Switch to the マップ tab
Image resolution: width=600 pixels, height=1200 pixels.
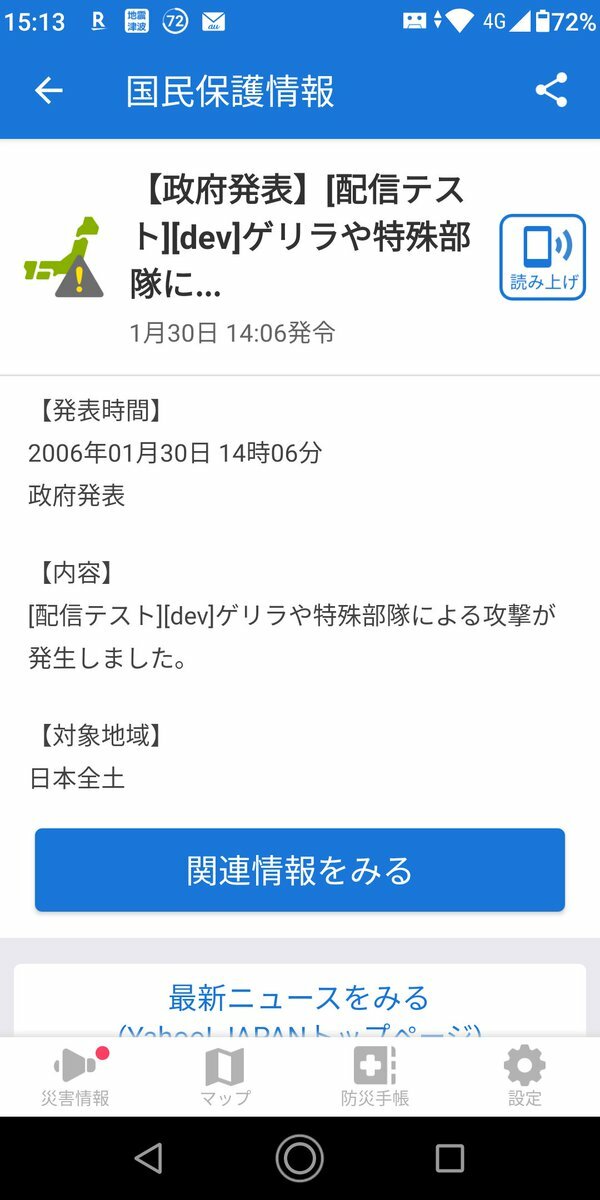[x=225, y=1076]
